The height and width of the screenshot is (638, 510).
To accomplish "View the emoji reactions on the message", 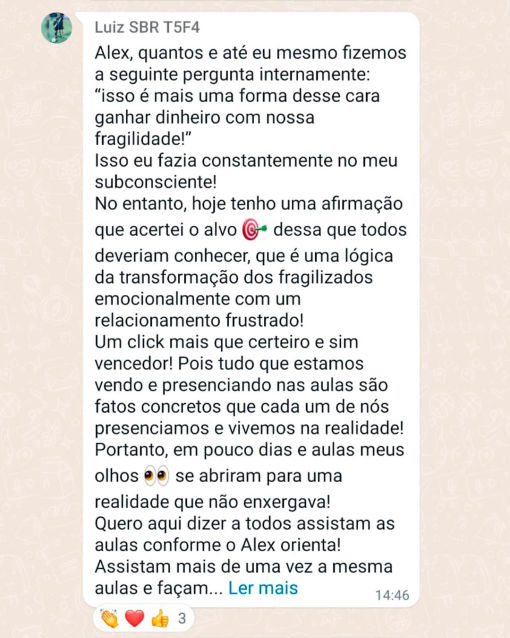I will click(x=144, y=618).
